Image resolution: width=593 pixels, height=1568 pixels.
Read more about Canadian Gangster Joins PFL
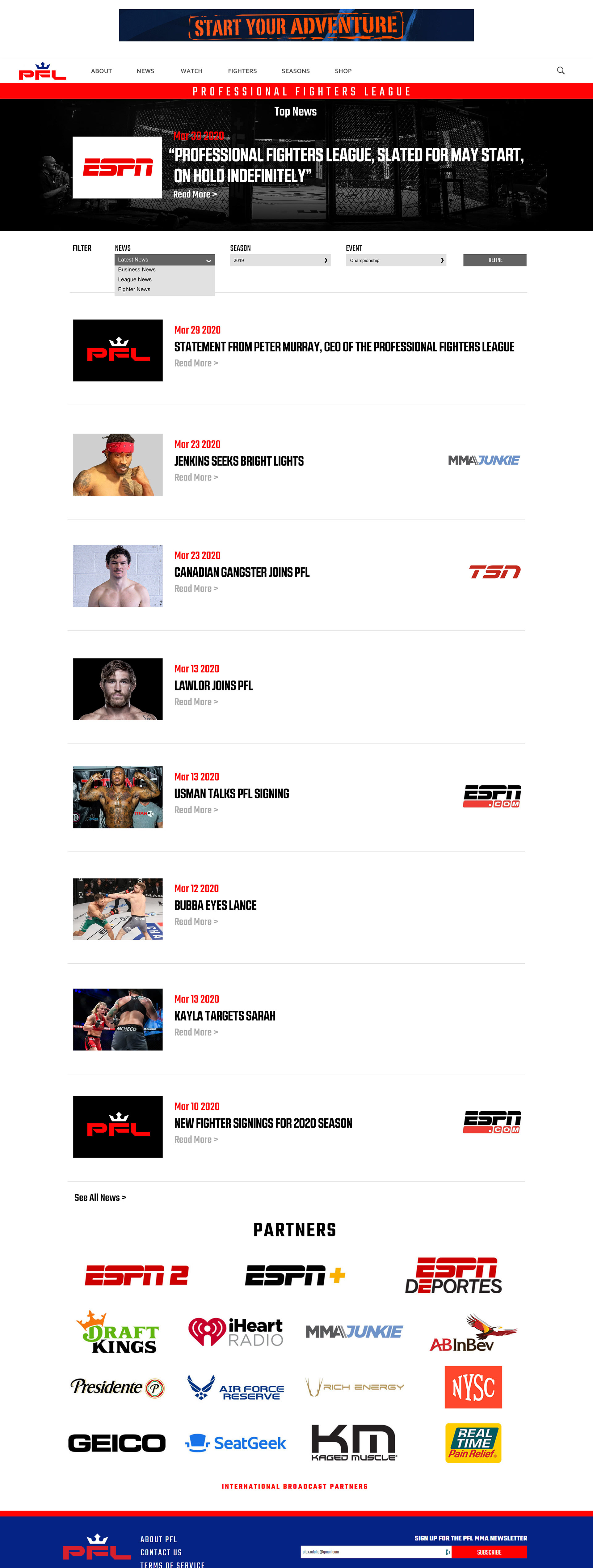pos(196,589)
